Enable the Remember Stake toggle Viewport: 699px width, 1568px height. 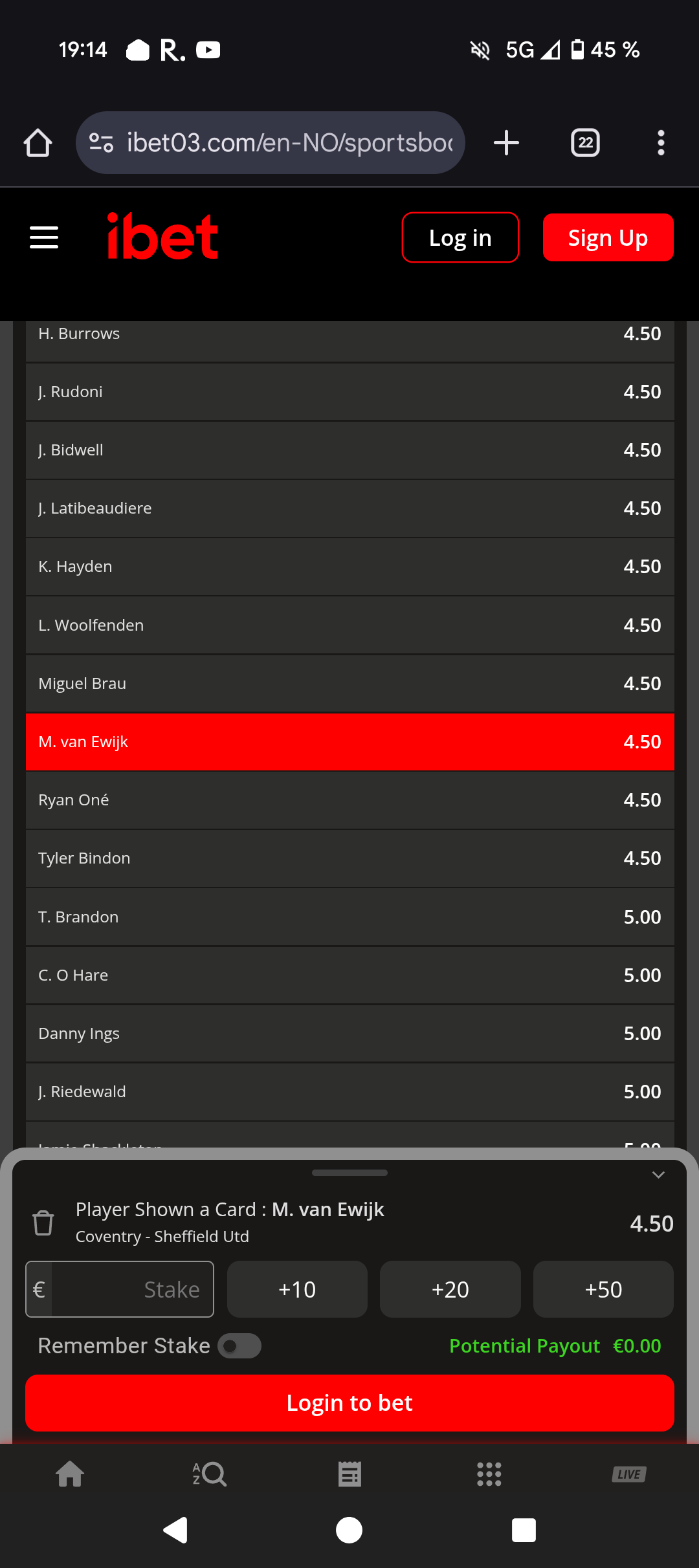click(x=239, y=1346)
